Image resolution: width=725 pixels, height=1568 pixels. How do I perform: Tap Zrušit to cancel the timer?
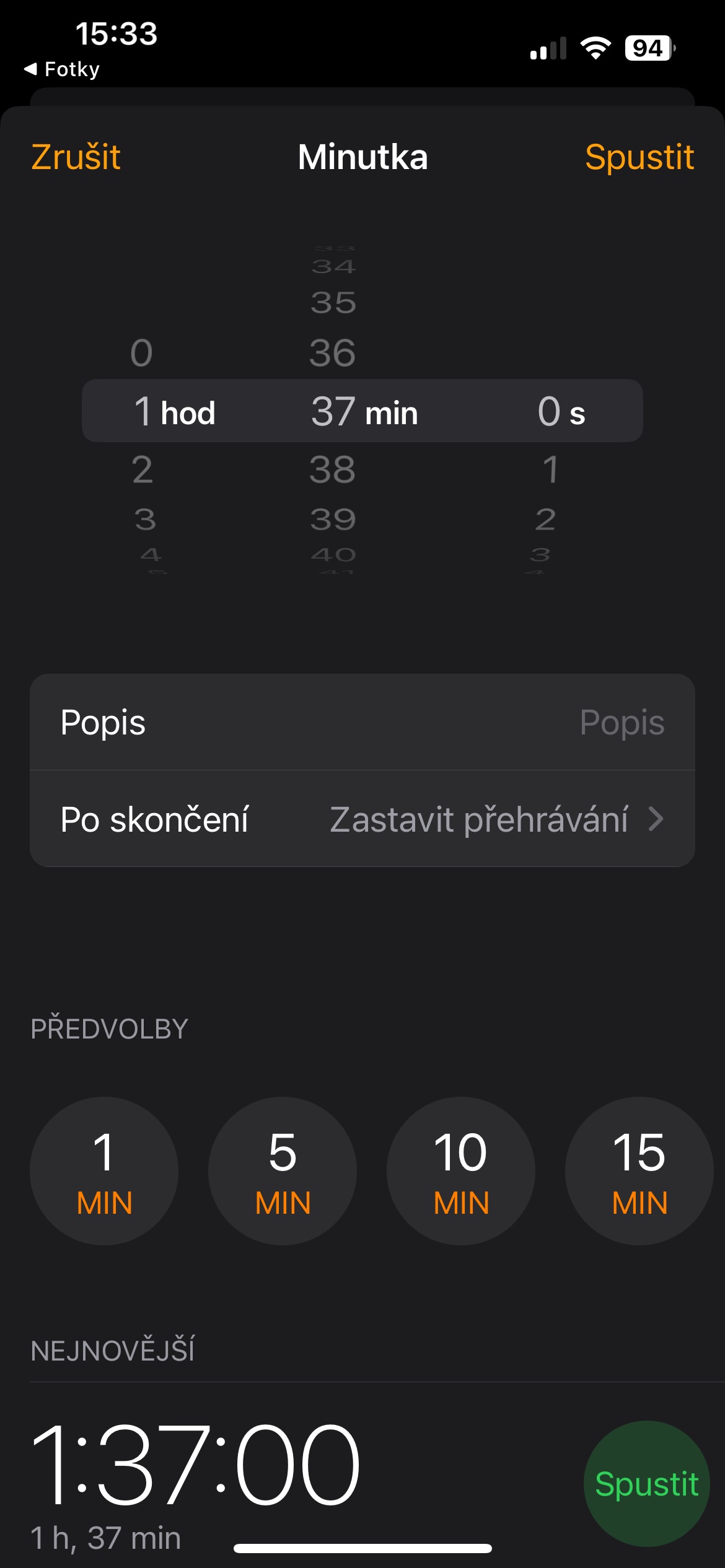coord(76,157)
